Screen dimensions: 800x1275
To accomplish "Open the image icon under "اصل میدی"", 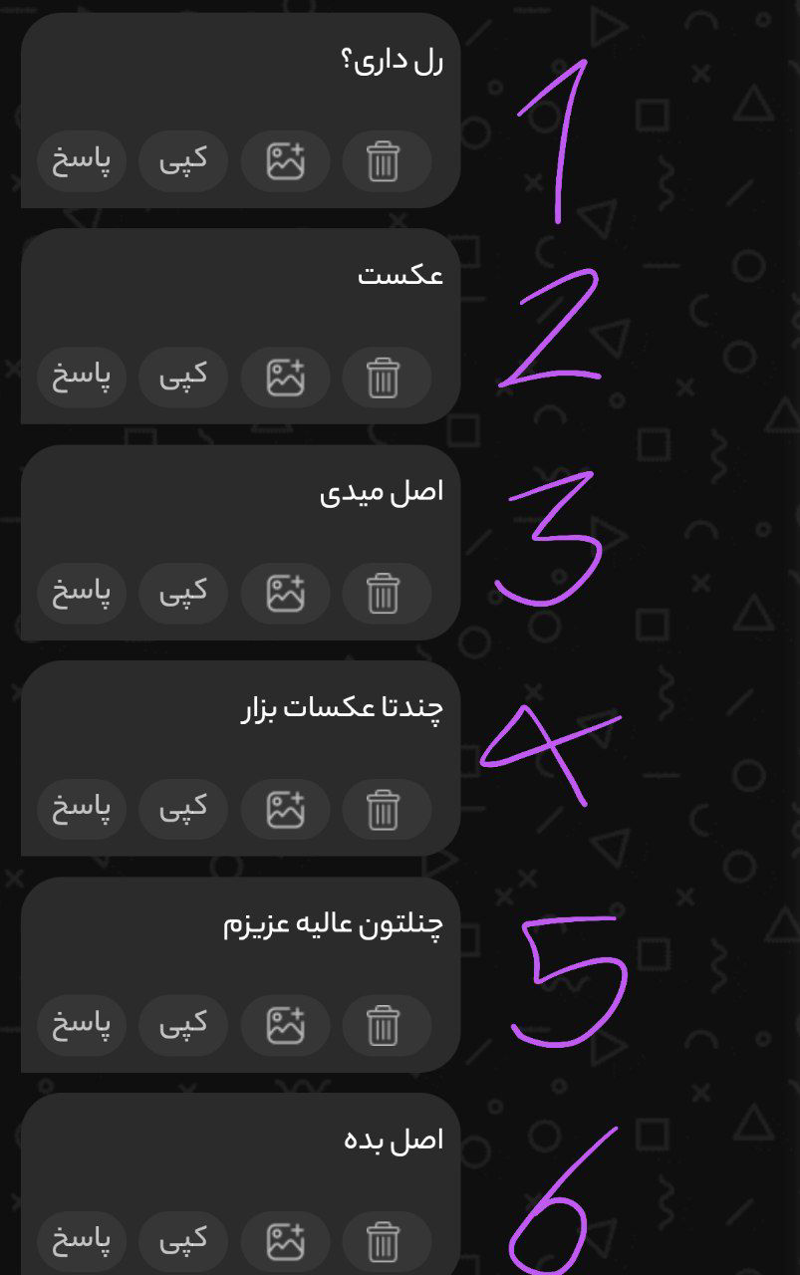I will 285,593.
